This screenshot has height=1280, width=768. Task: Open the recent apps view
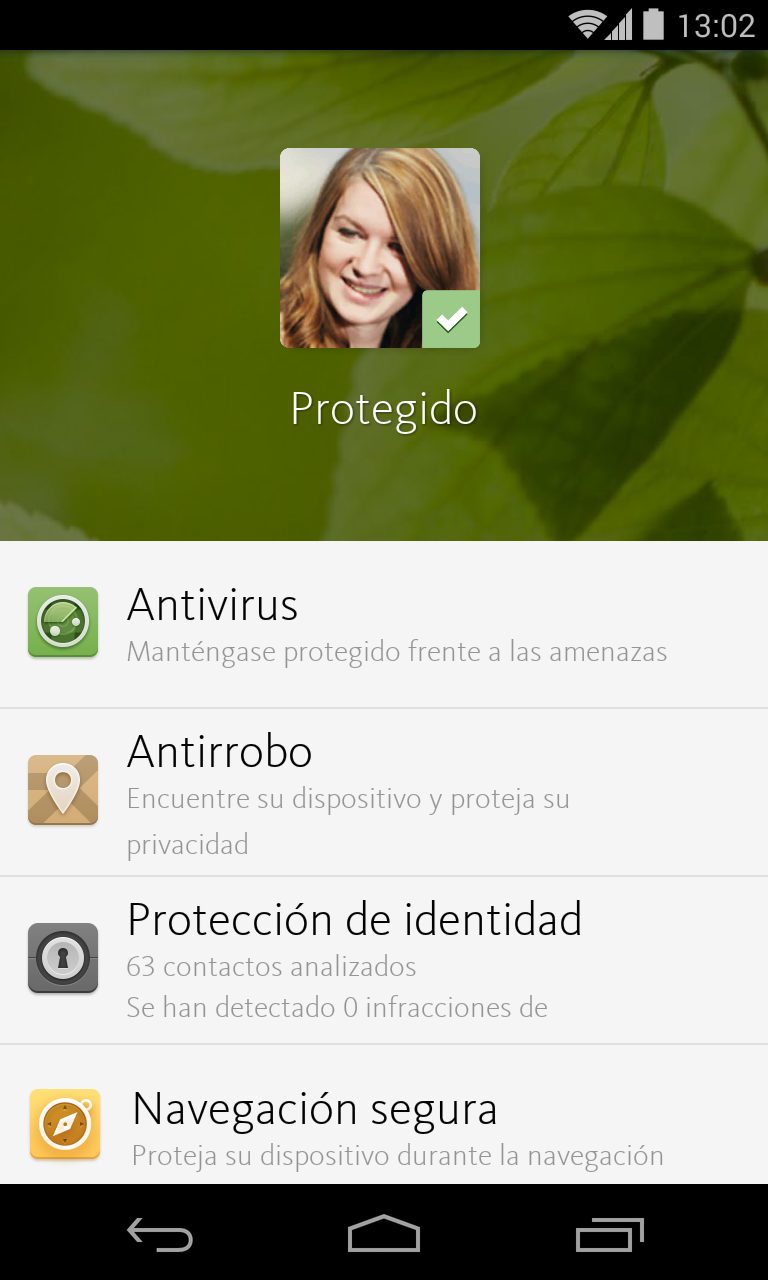(610, 1234)
